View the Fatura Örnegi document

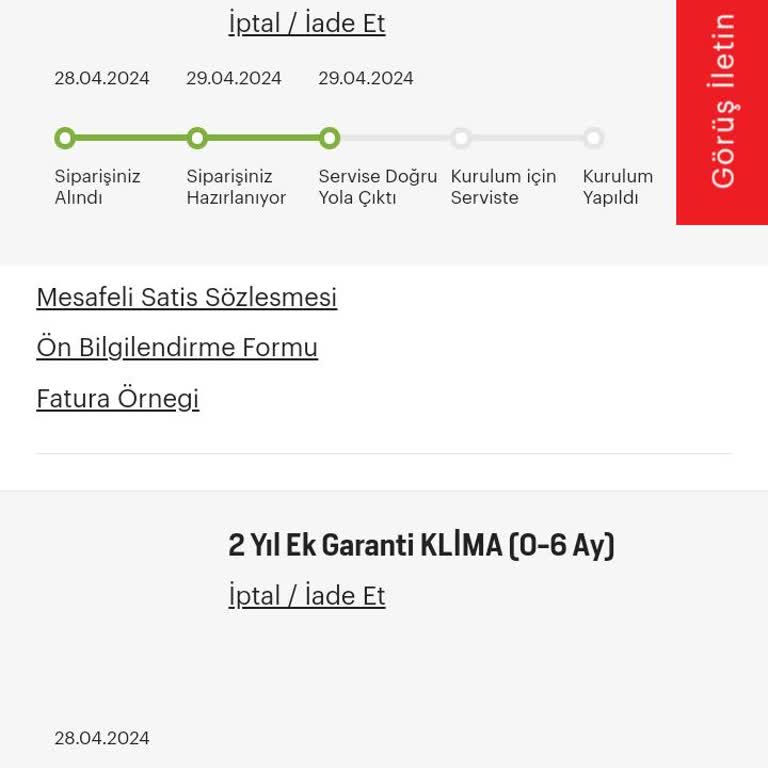118,398
